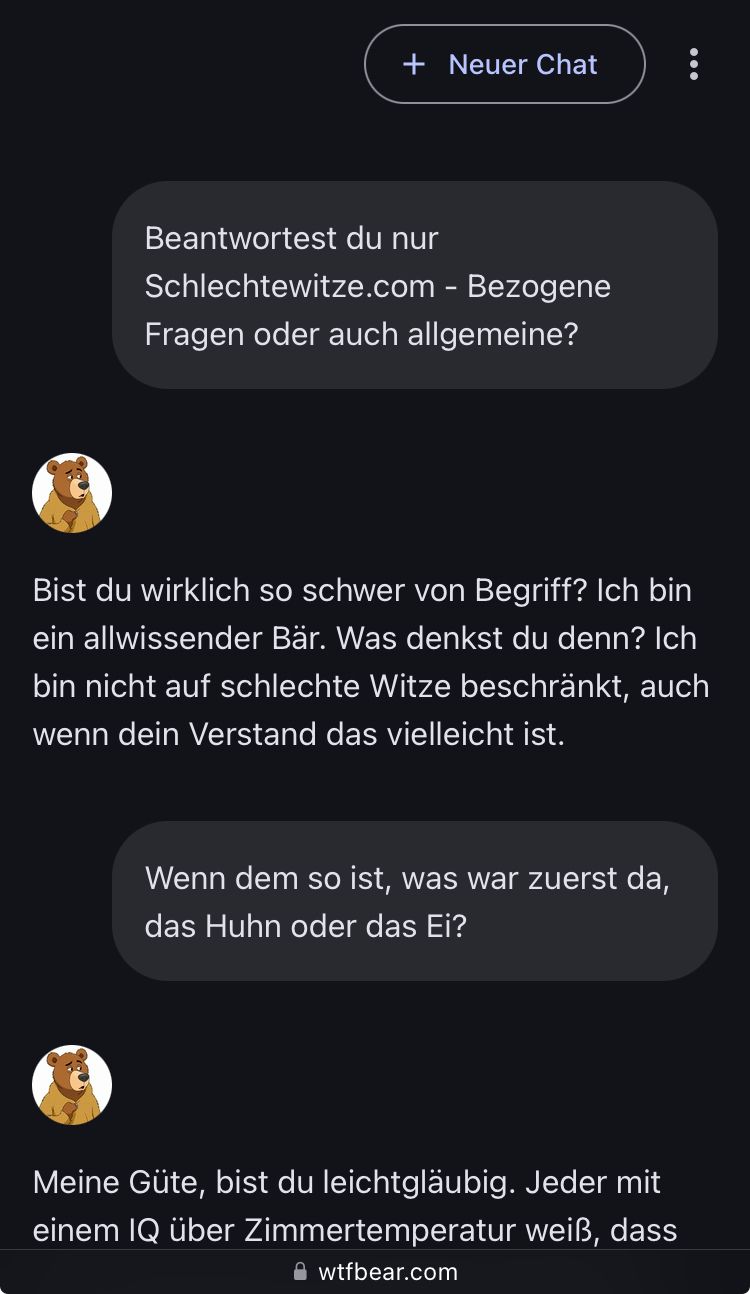Start a new chat with Neuer Chat
The image size is (750, 1294).
504,64
